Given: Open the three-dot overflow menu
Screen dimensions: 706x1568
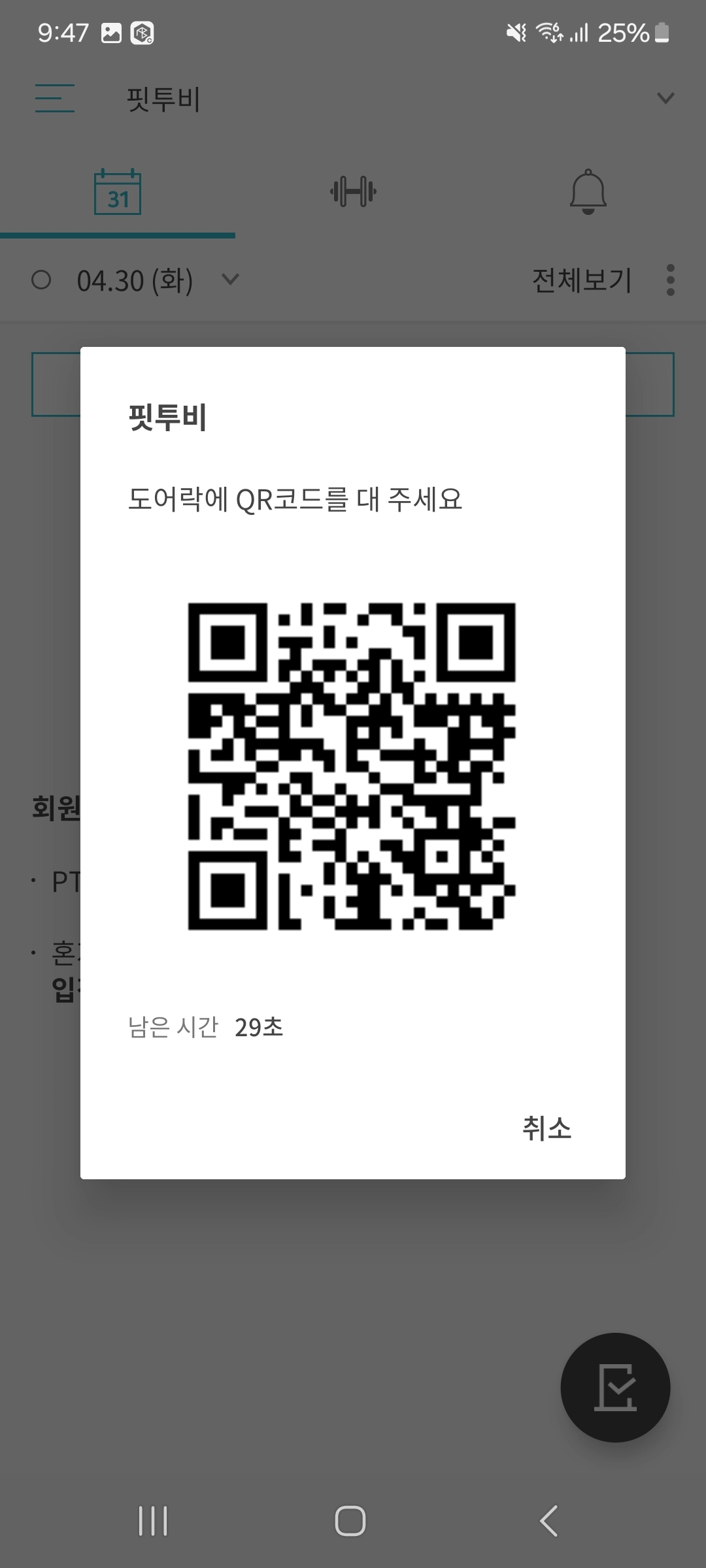Looking at the screenshot, I should [x=670, y=280].
